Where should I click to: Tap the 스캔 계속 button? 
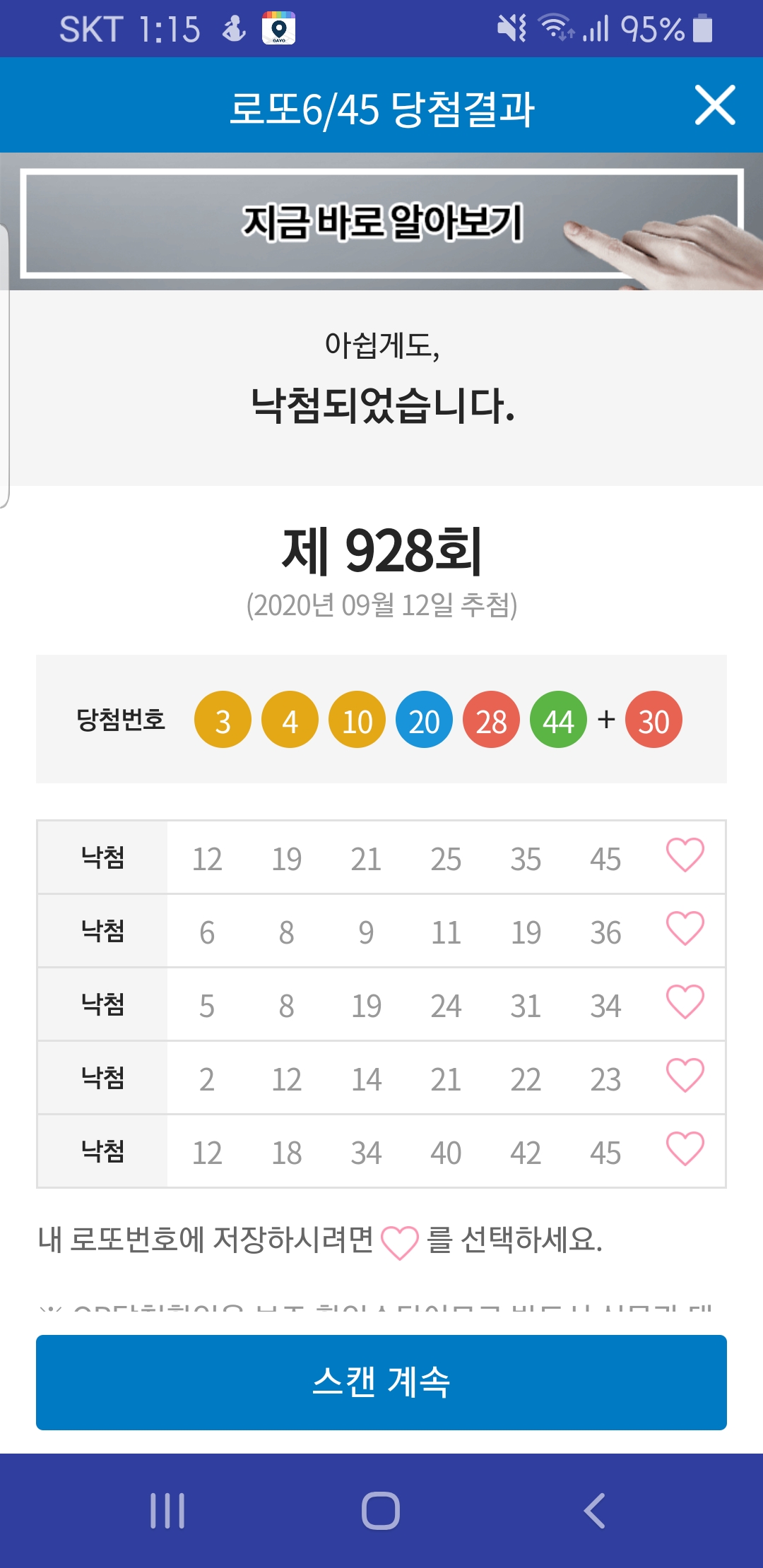coord(381,1382)
